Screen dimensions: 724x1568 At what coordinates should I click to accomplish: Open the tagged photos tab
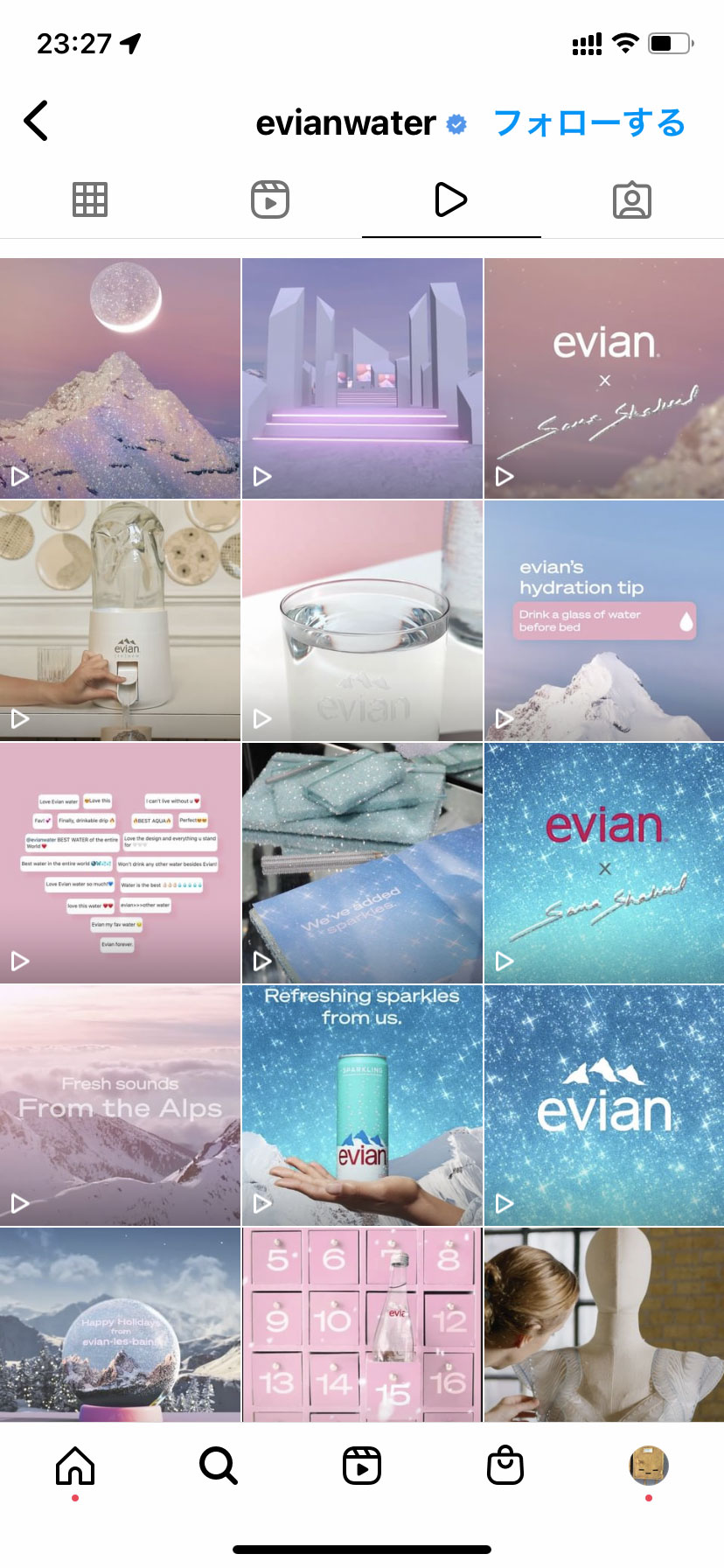coord(631,200)
